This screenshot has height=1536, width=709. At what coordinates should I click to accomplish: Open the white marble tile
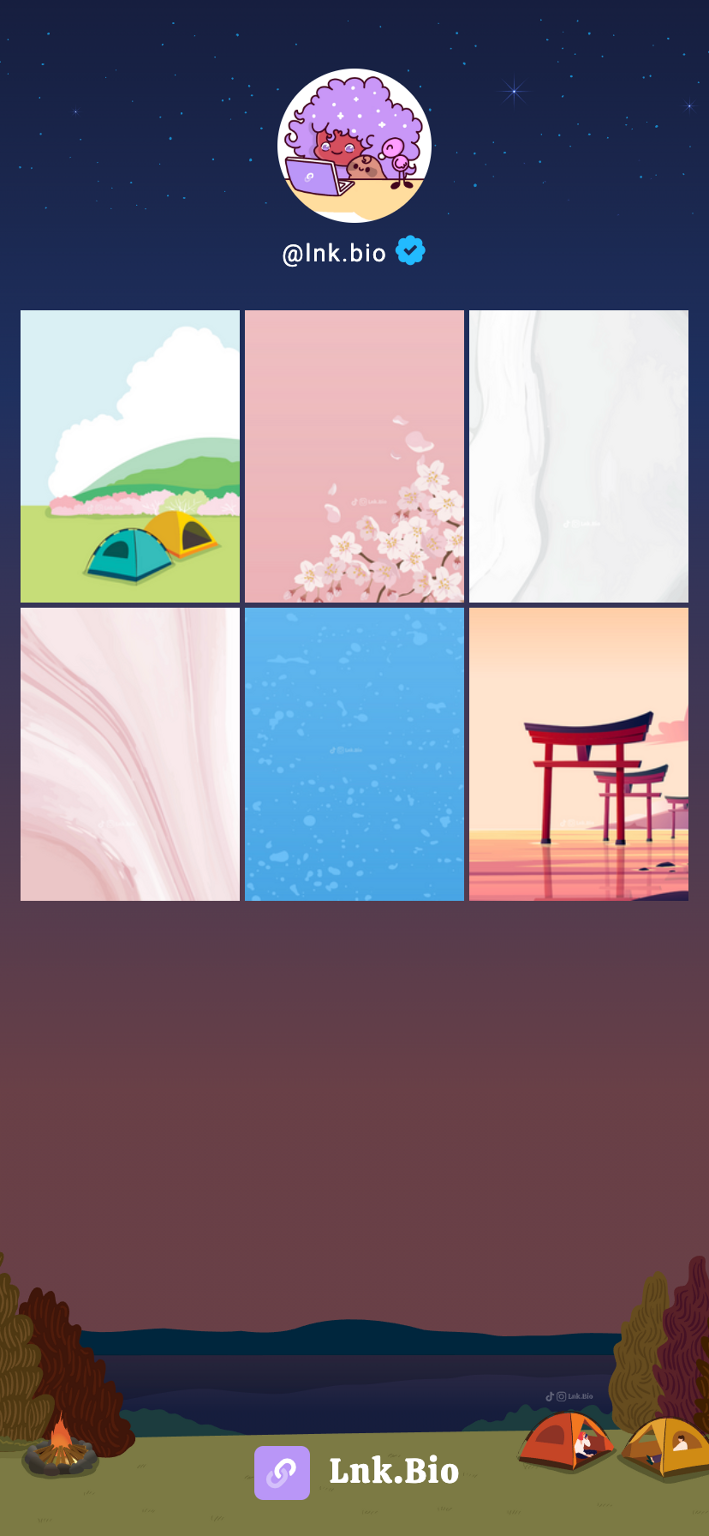tap(579, 456)
